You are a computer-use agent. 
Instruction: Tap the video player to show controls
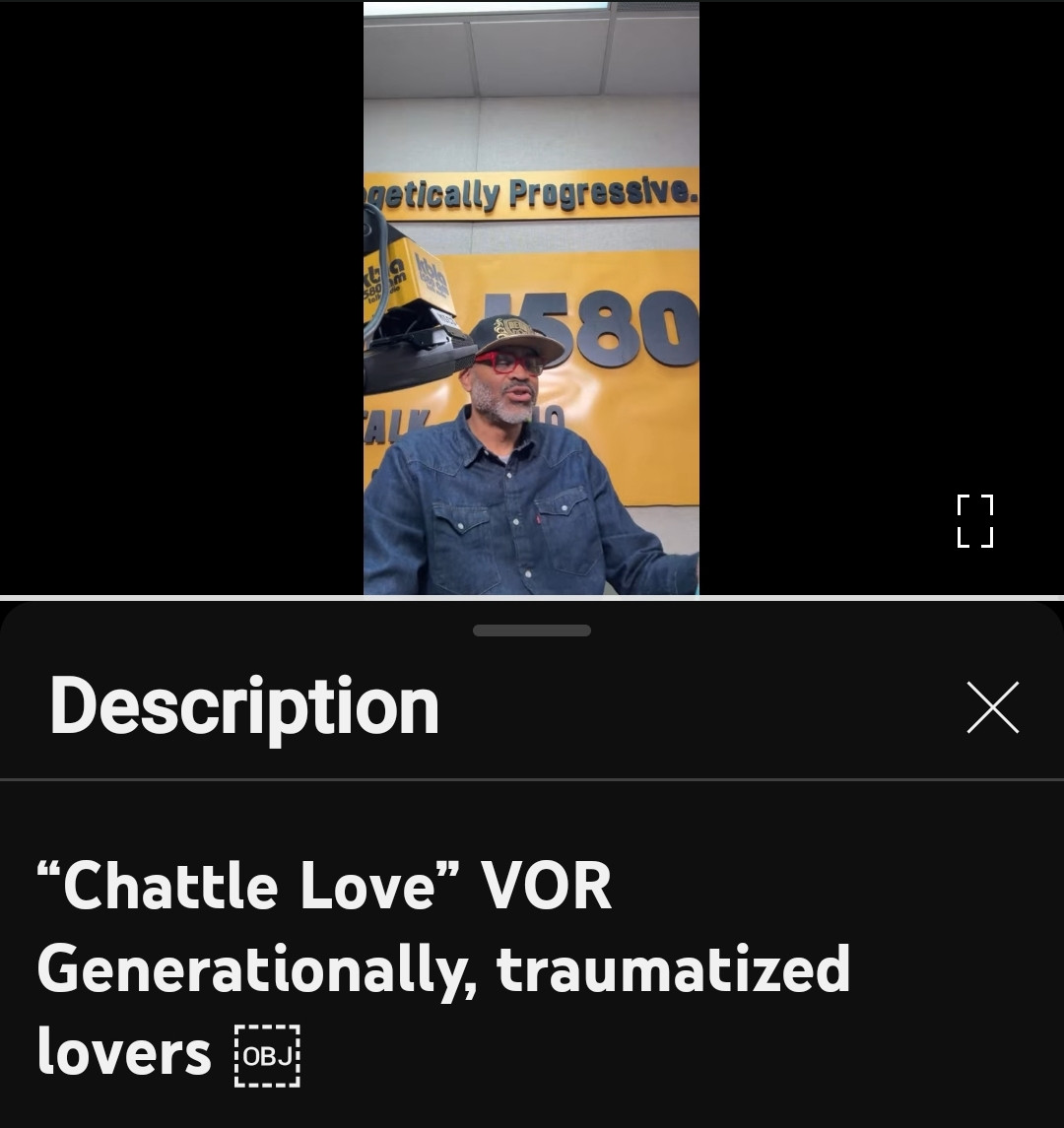coord(531,298)
